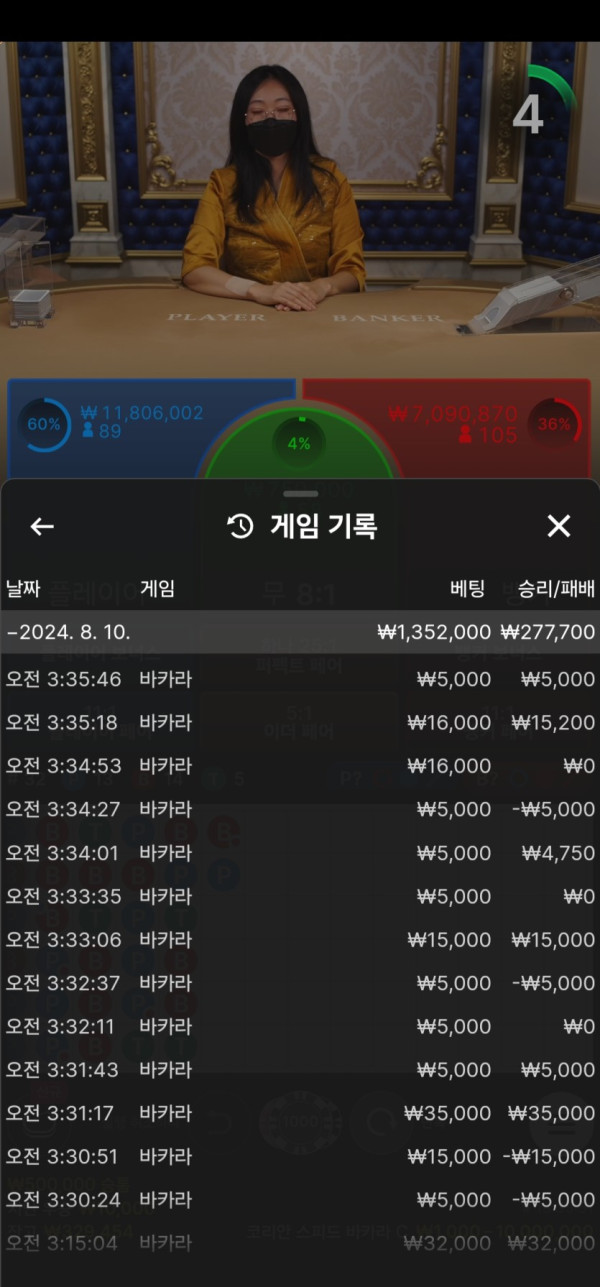Screen dimensions: 600x1287
Task: Open the 3:34:01 game record
Action: 300,853
